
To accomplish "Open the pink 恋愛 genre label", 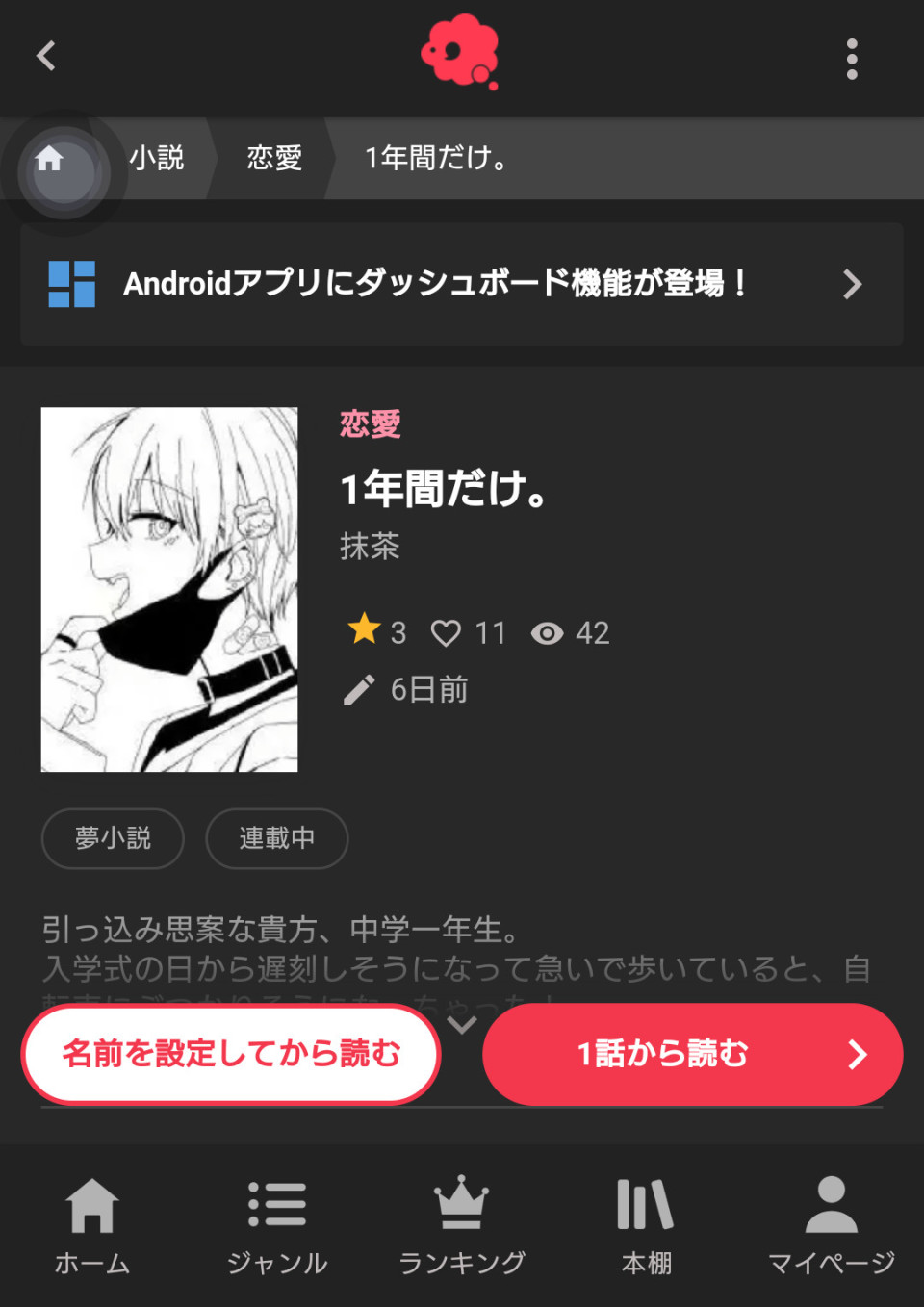I will [x=371, y=423].
